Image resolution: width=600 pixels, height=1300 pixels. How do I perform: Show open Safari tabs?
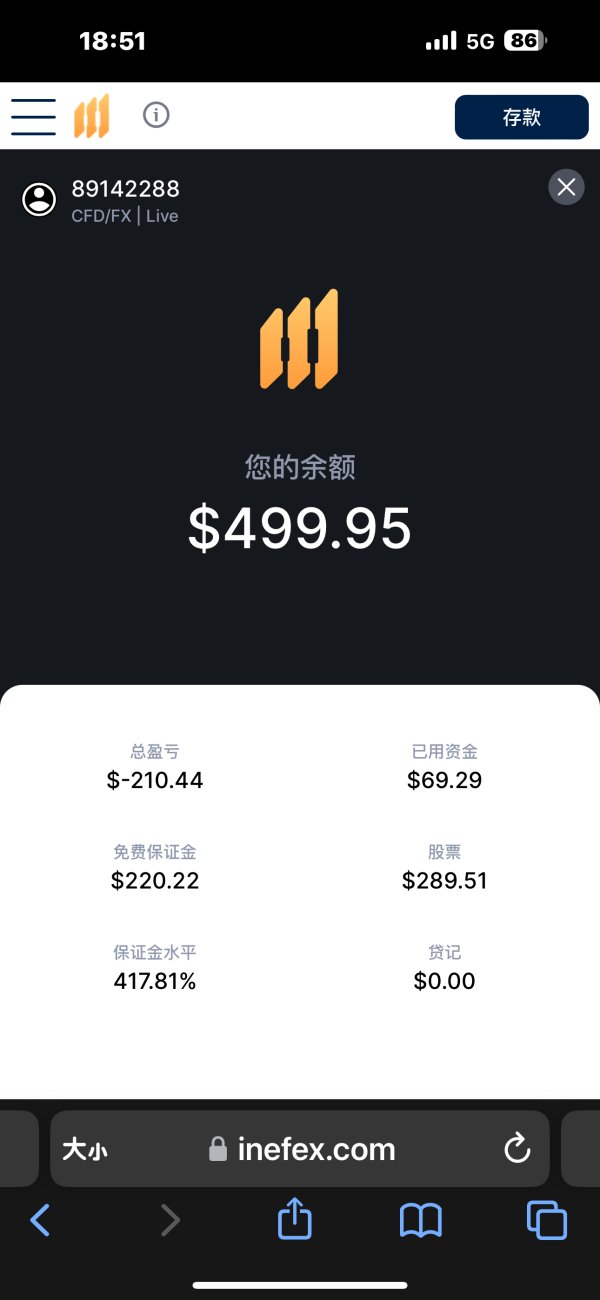click(547, 1220)
